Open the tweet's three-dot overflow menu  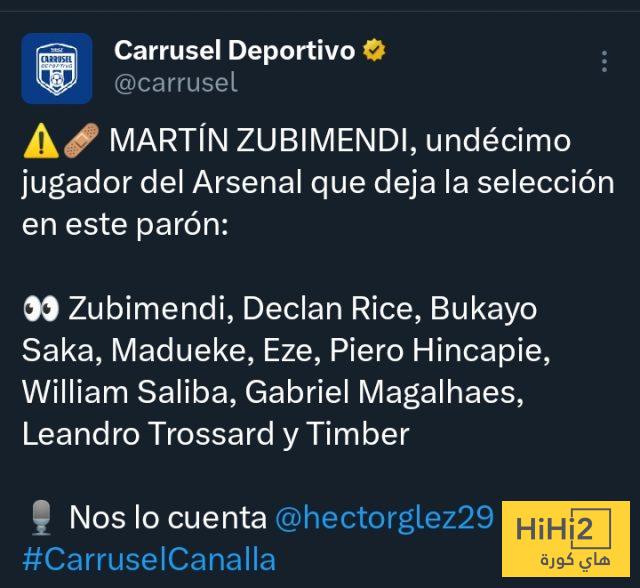coord(604,62)
